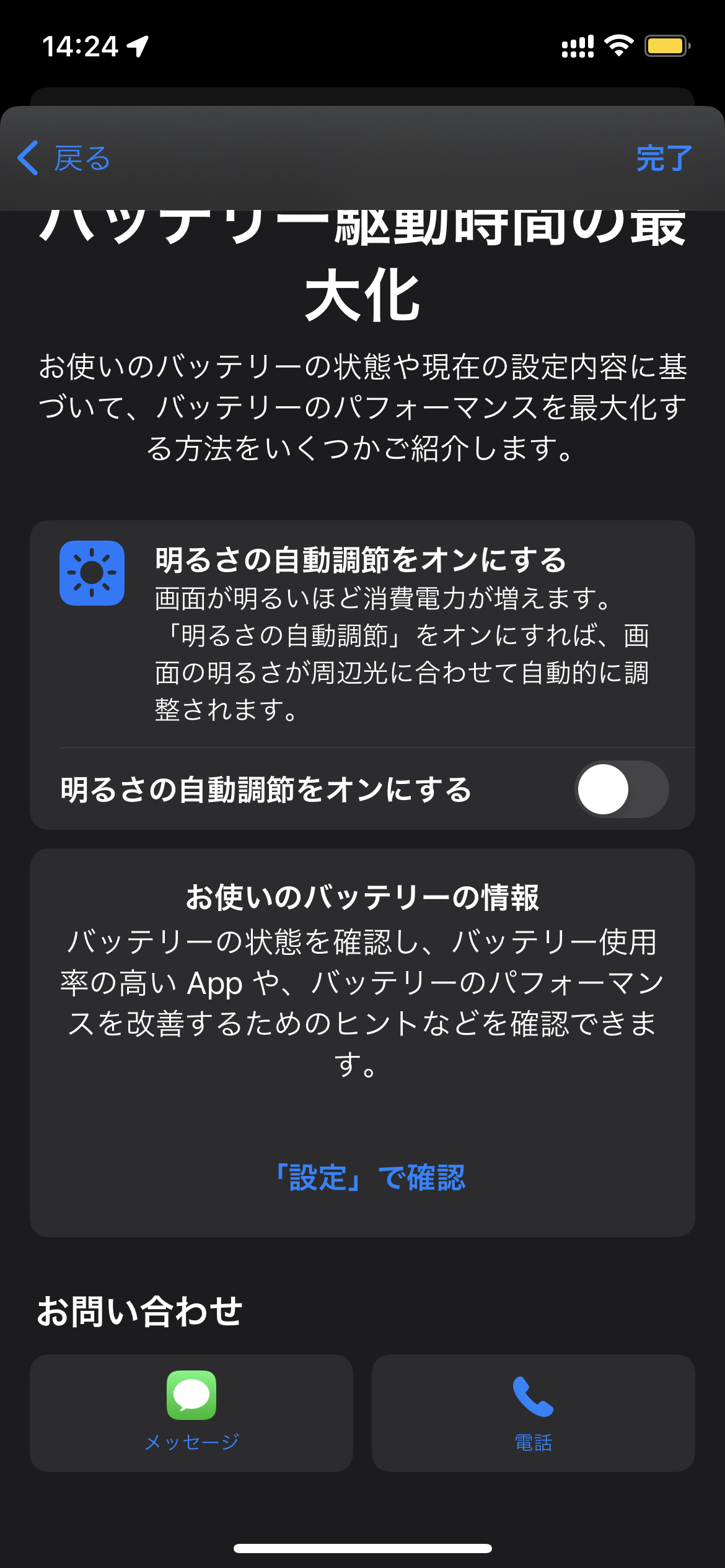The width and height of the screenshot is (725, 1568).
Task: Go back with the 戻る button
Action: click(64, 159)
